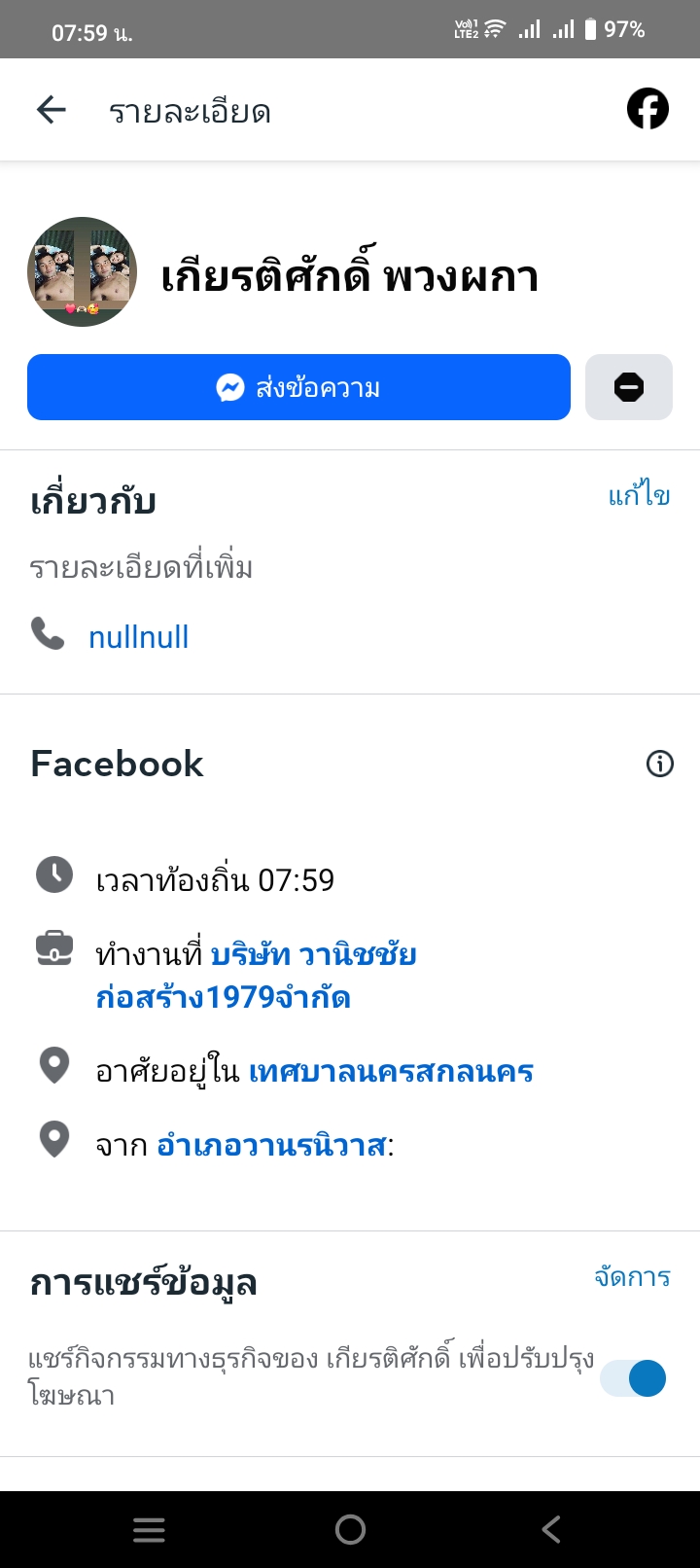Open the อำเภอวานรนิวาส hometown link

271,1146
